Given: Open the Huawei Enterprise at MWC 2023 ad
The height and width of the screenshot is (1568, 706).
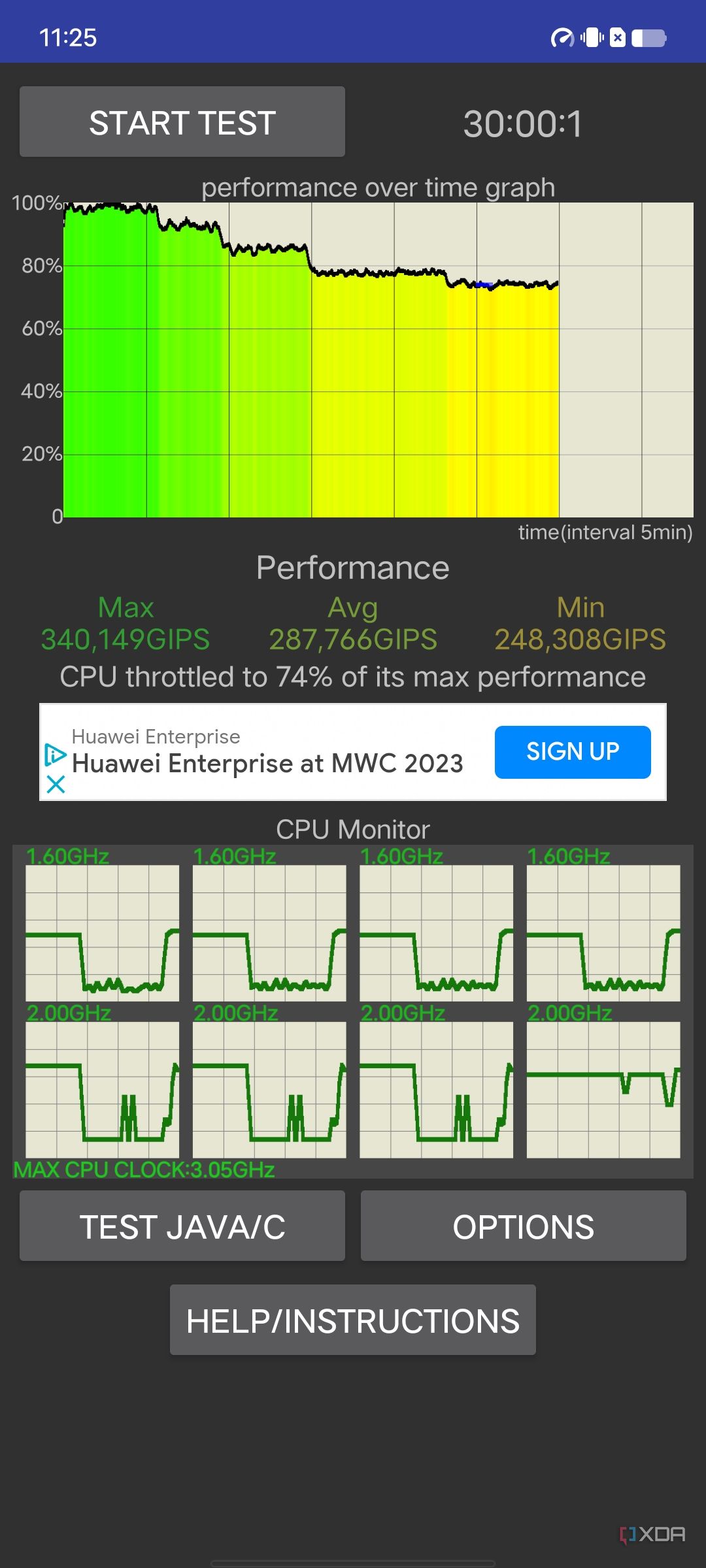Looking at the screenshot, I should click(x=267, y=763).
